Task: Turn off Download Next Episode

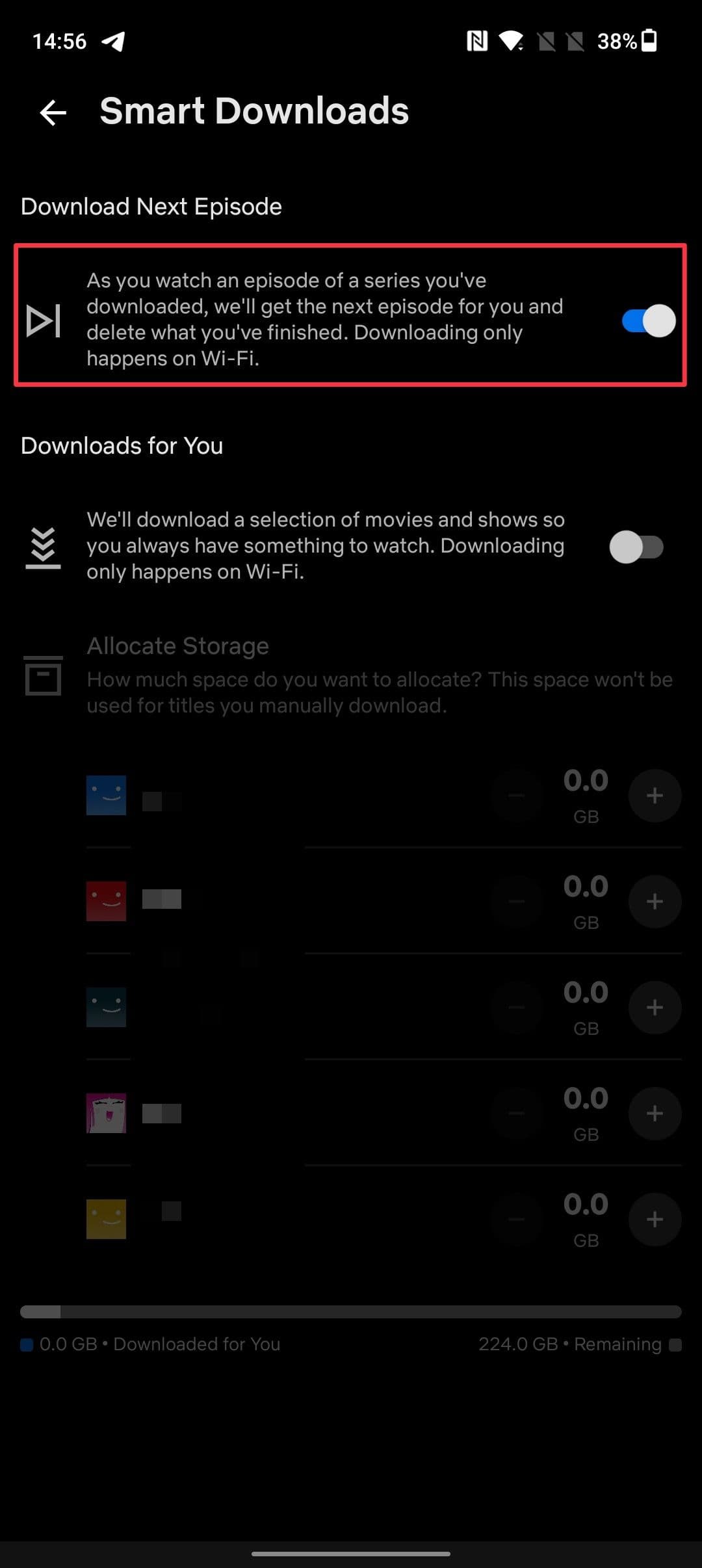Action: [x=648, y=320]
